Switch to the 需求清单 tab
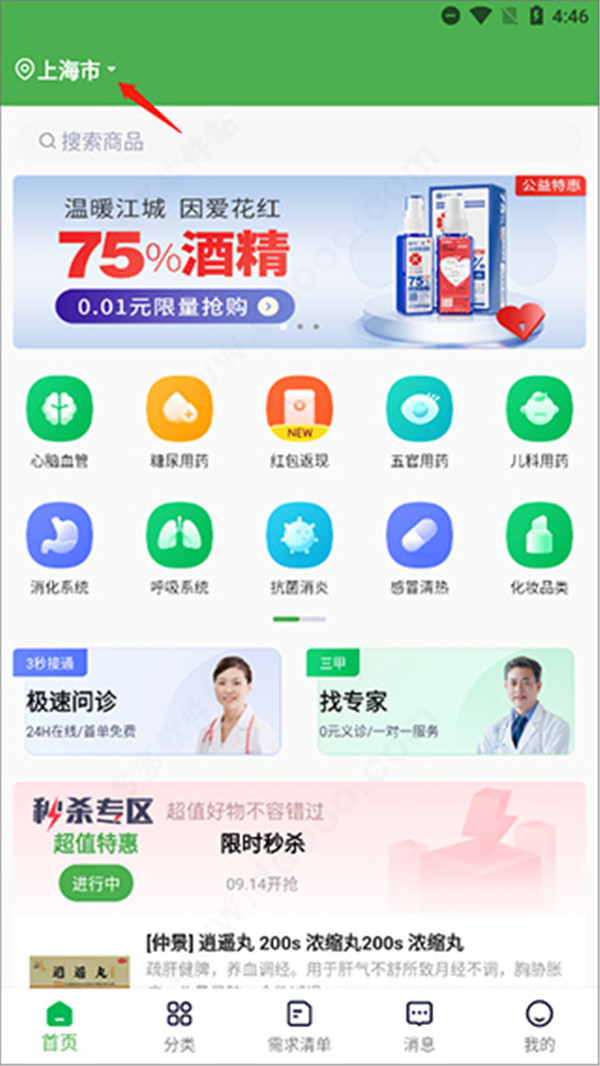 (x=299, y=1027)
